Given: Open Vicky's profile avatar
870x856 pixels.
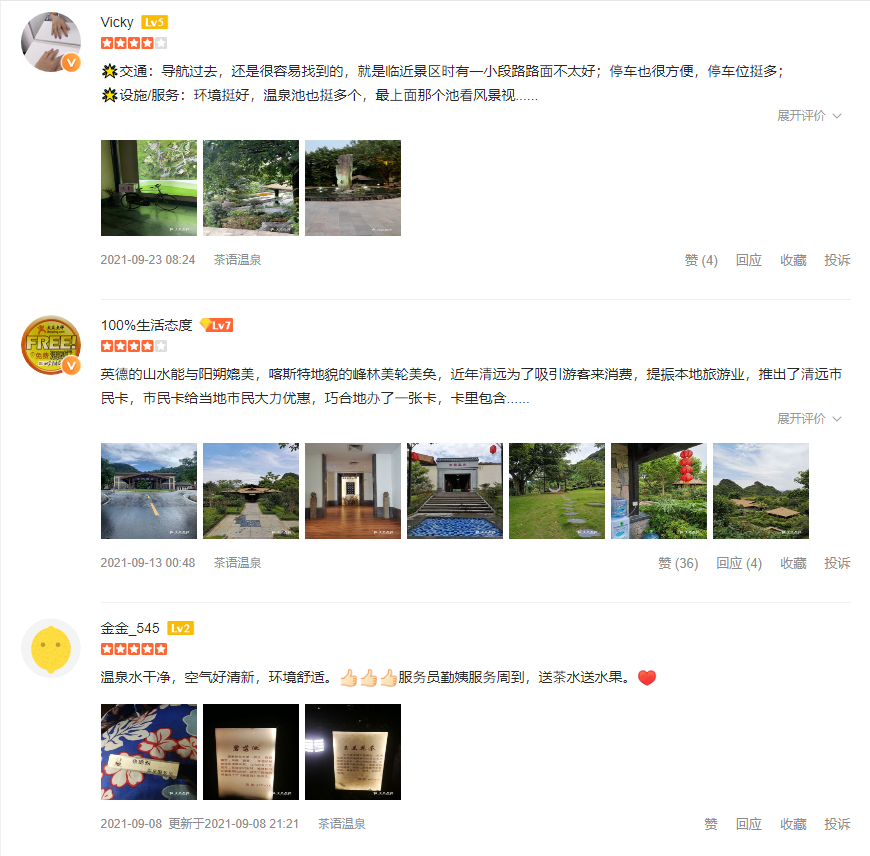Looking at the screenshot, I should [50, 41].
